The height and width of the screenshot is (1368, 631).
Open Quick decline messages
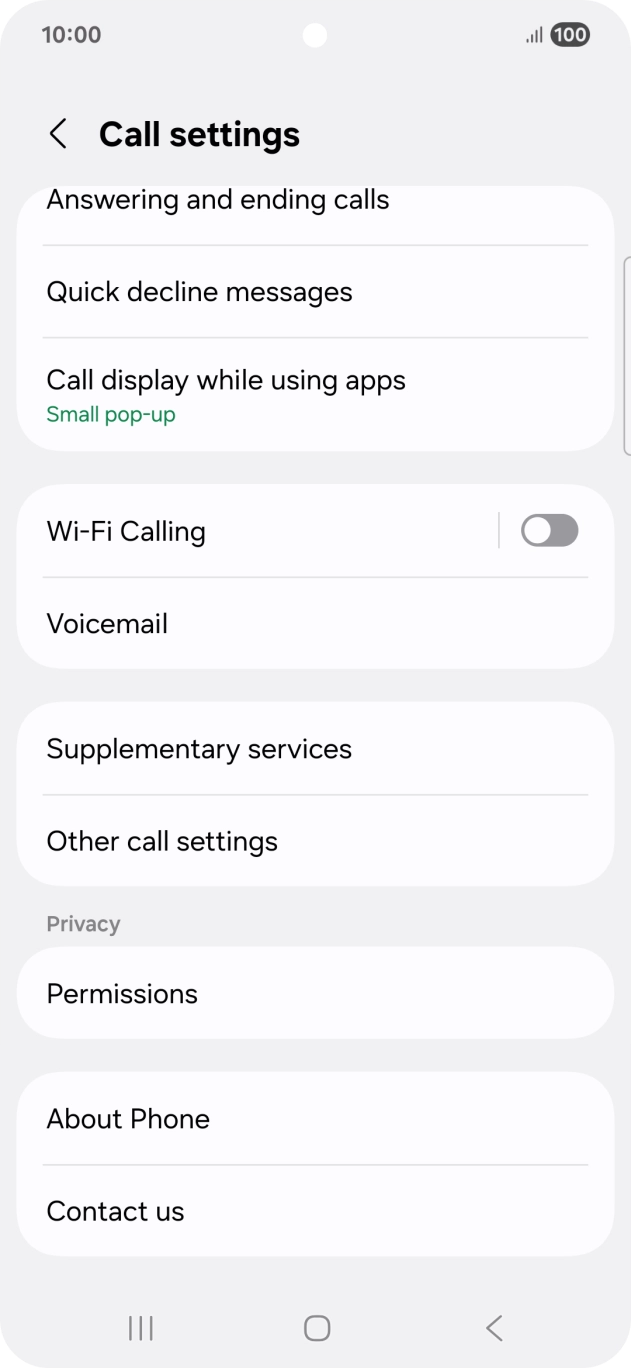click(199, 292)
